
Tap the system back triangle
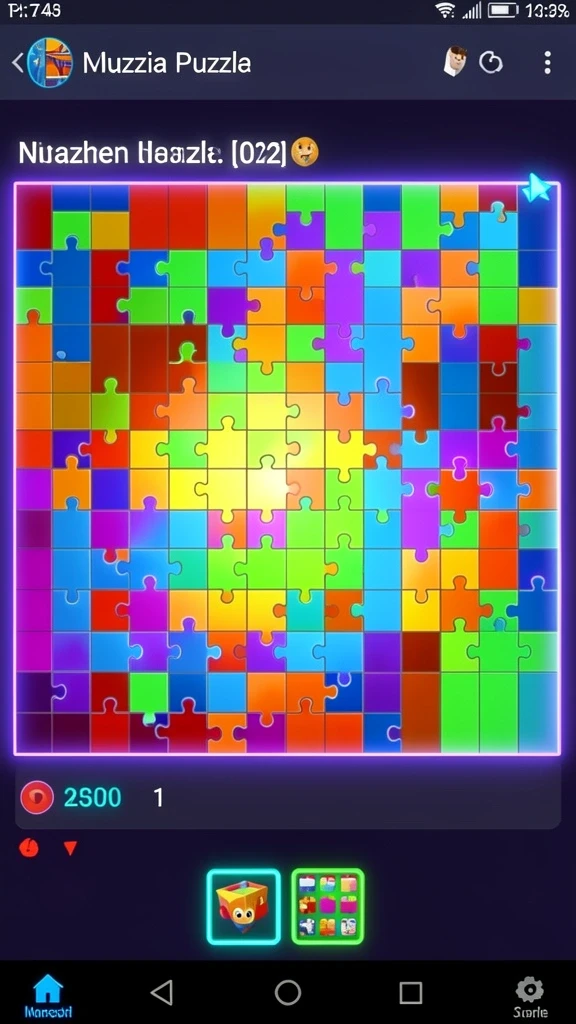coord(162,993)
